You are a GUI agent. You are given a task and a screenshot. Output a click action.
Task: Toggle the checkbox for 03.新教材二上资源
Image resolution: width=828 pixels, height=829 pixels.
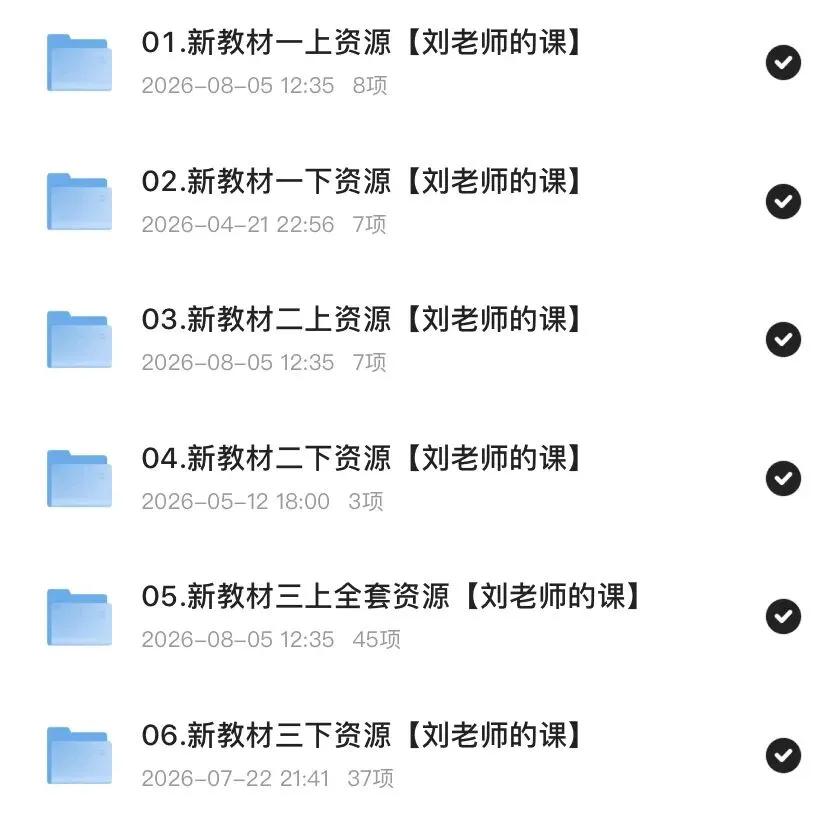tap(783, 339)
